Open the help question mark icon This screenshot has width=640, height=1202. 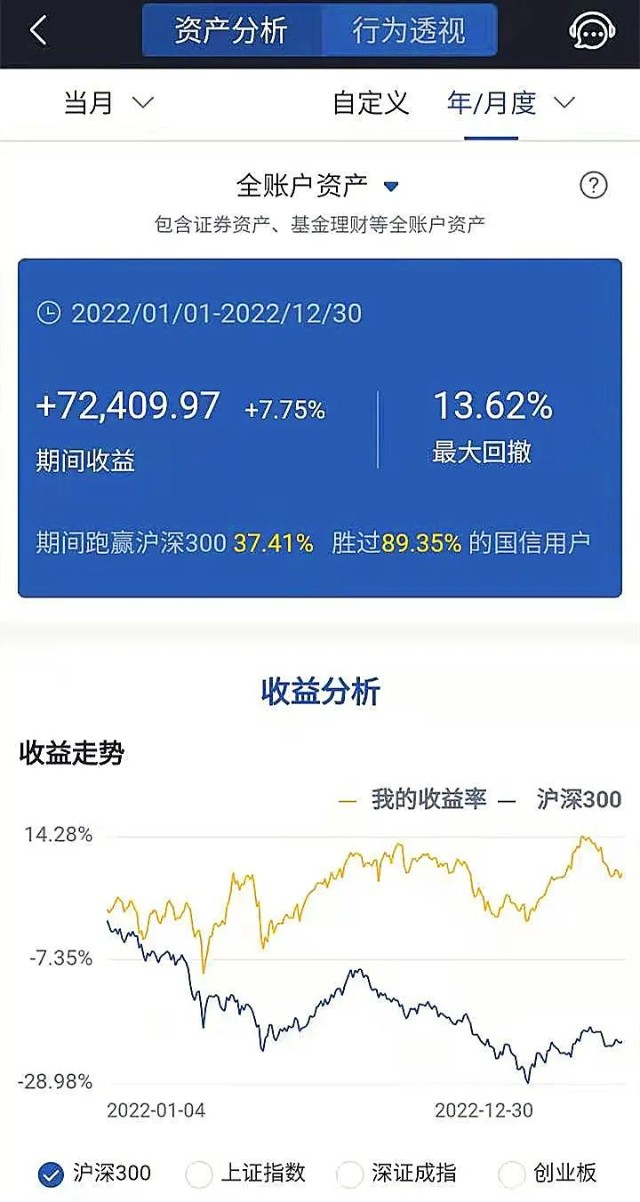click(x=593, y=185)
